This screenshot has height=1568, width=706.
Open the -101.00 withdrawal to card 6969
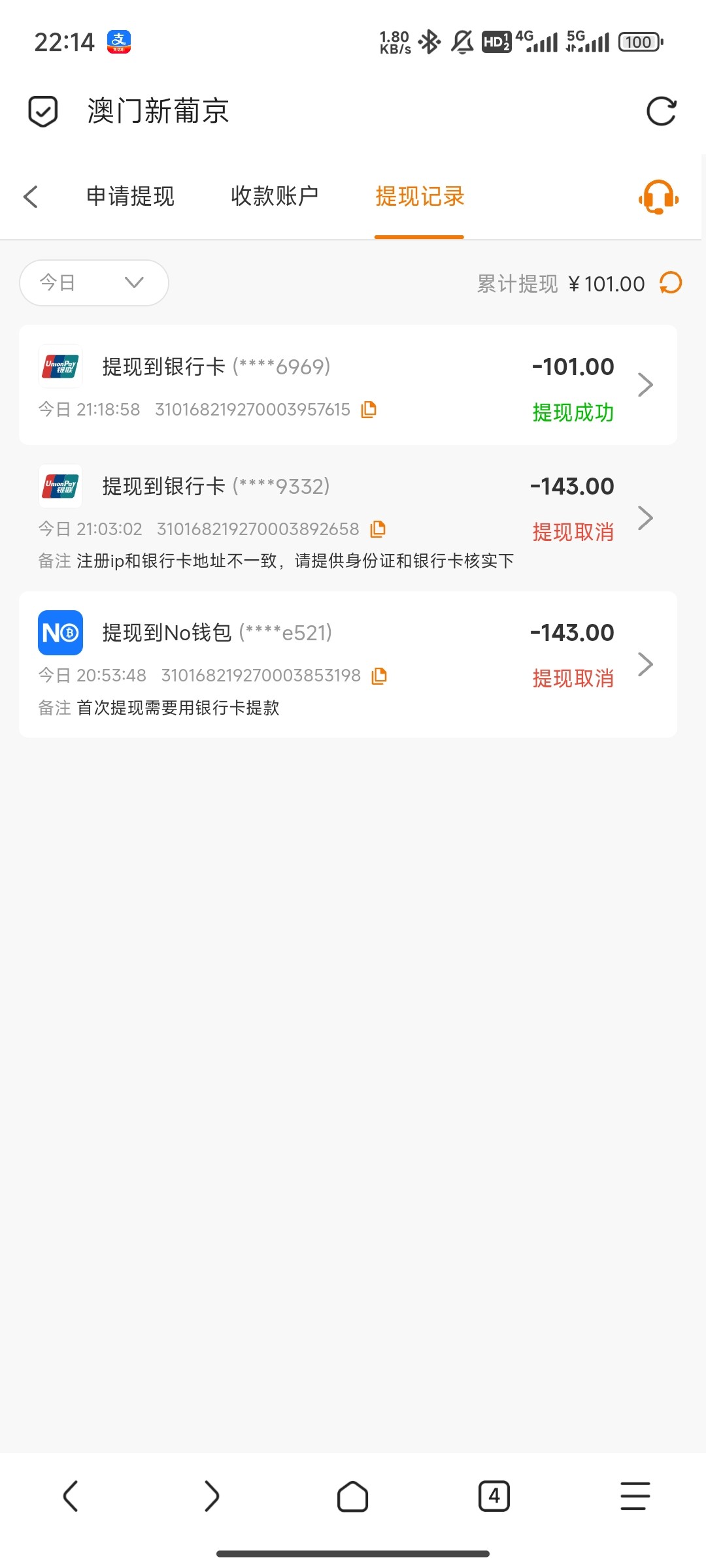[348, 385]
